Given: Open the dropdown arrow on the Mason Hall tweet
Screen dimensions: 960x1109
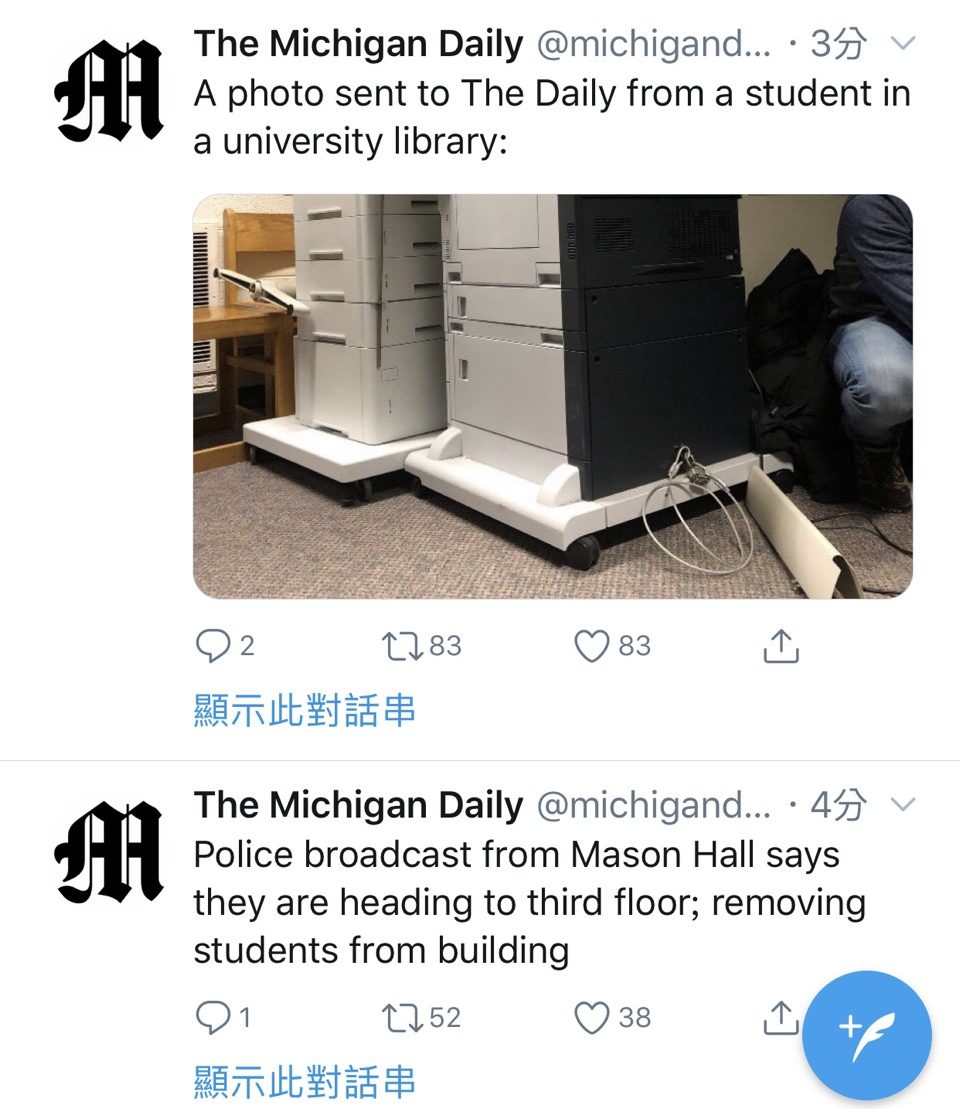Looking at the screenshot, I should tap(902, 805).
